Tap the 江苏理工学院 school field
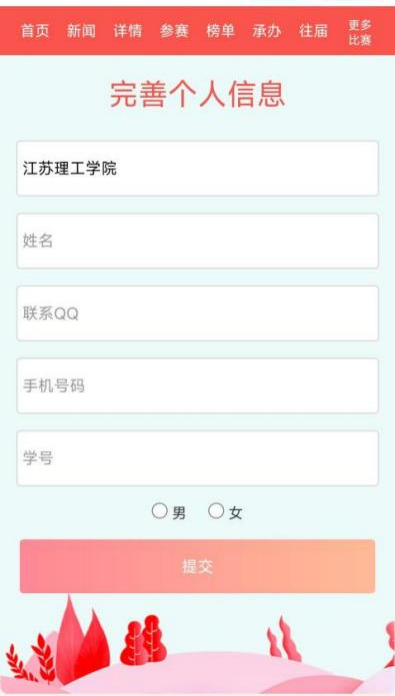Image resolution: width=395 pixels, height=696 pixels. [x=198, y=168]
